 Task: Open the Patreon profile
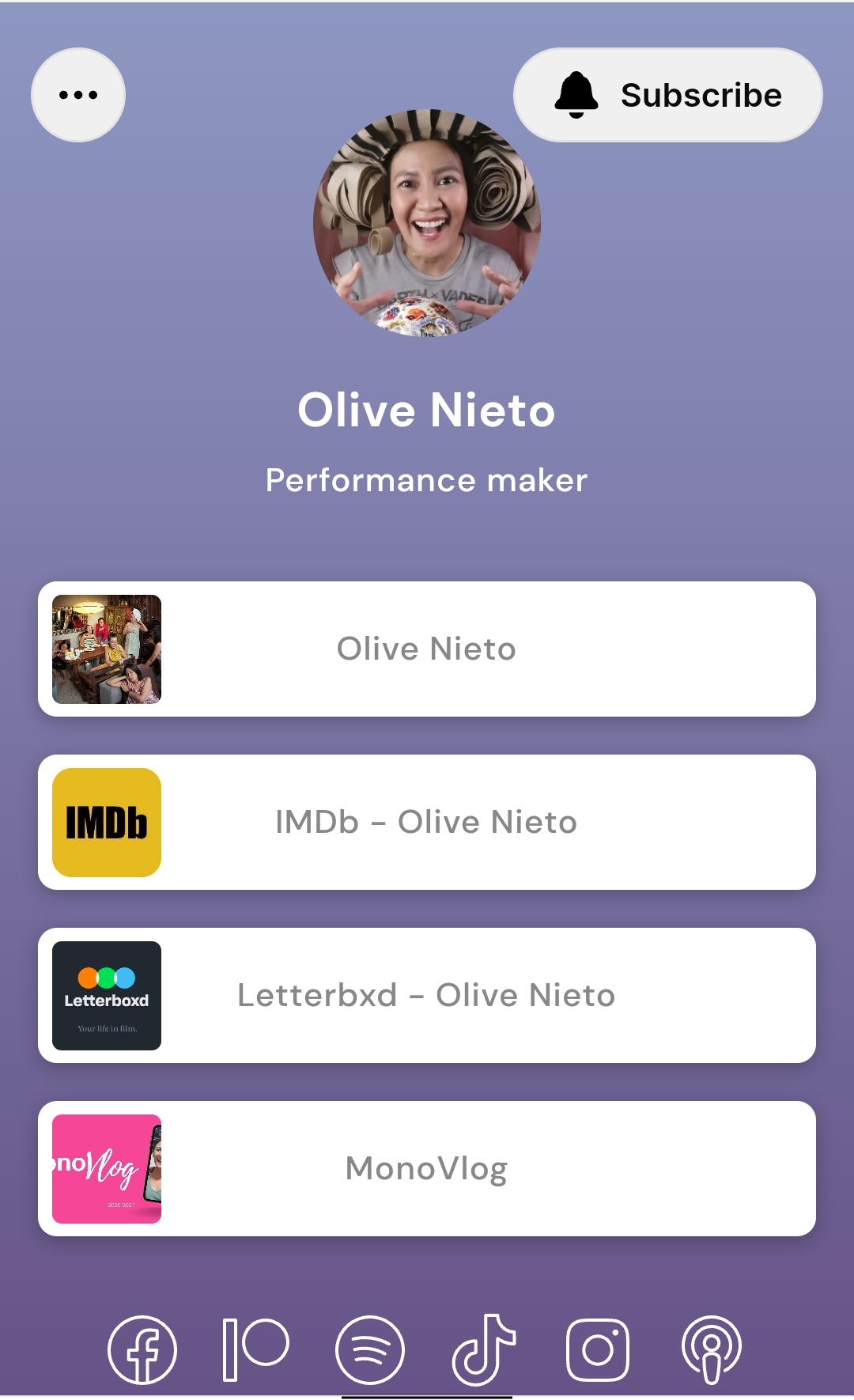pos(255,1350)
